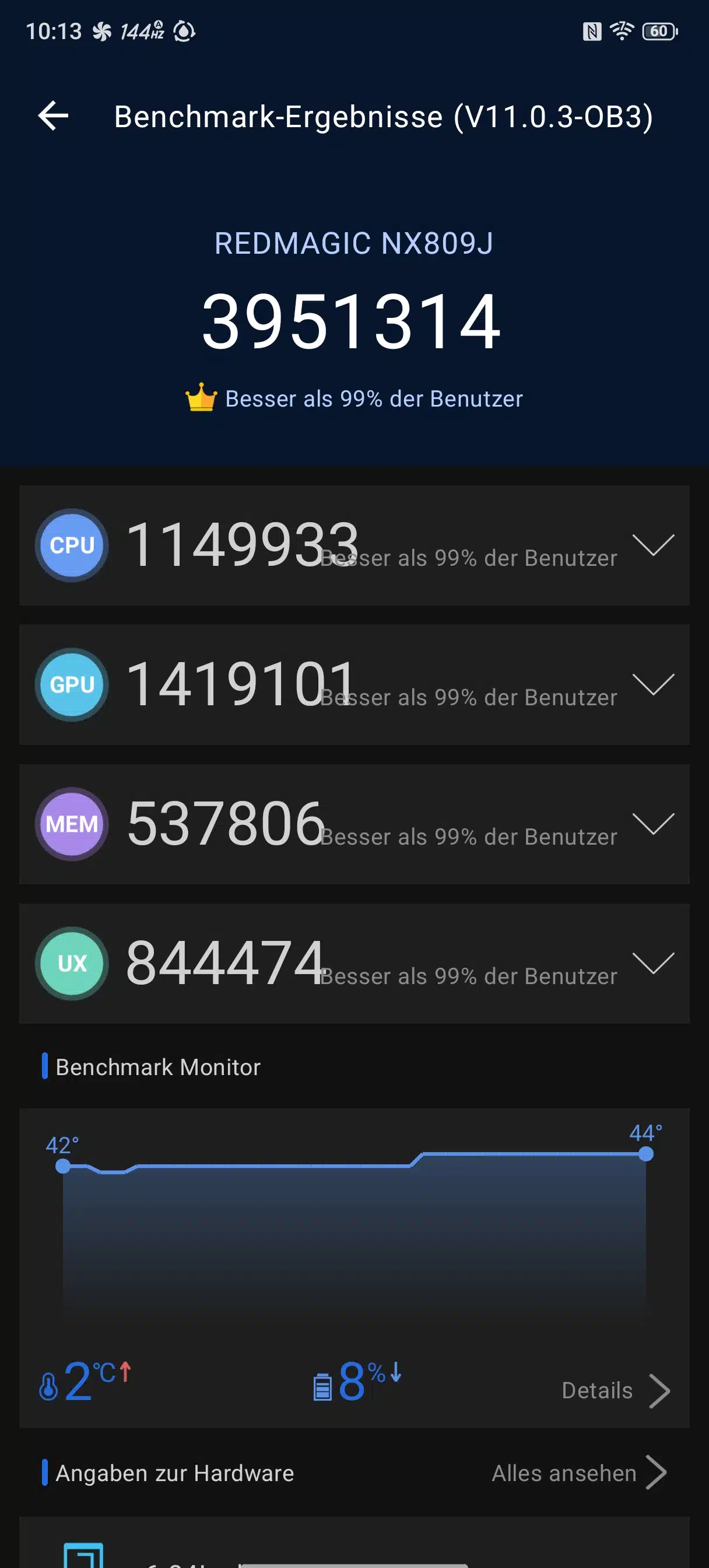The width and height of the screenshot is (709, 1568).
Task: Open Benchmark Monitor Details
Action: (x=615, y=1391)
